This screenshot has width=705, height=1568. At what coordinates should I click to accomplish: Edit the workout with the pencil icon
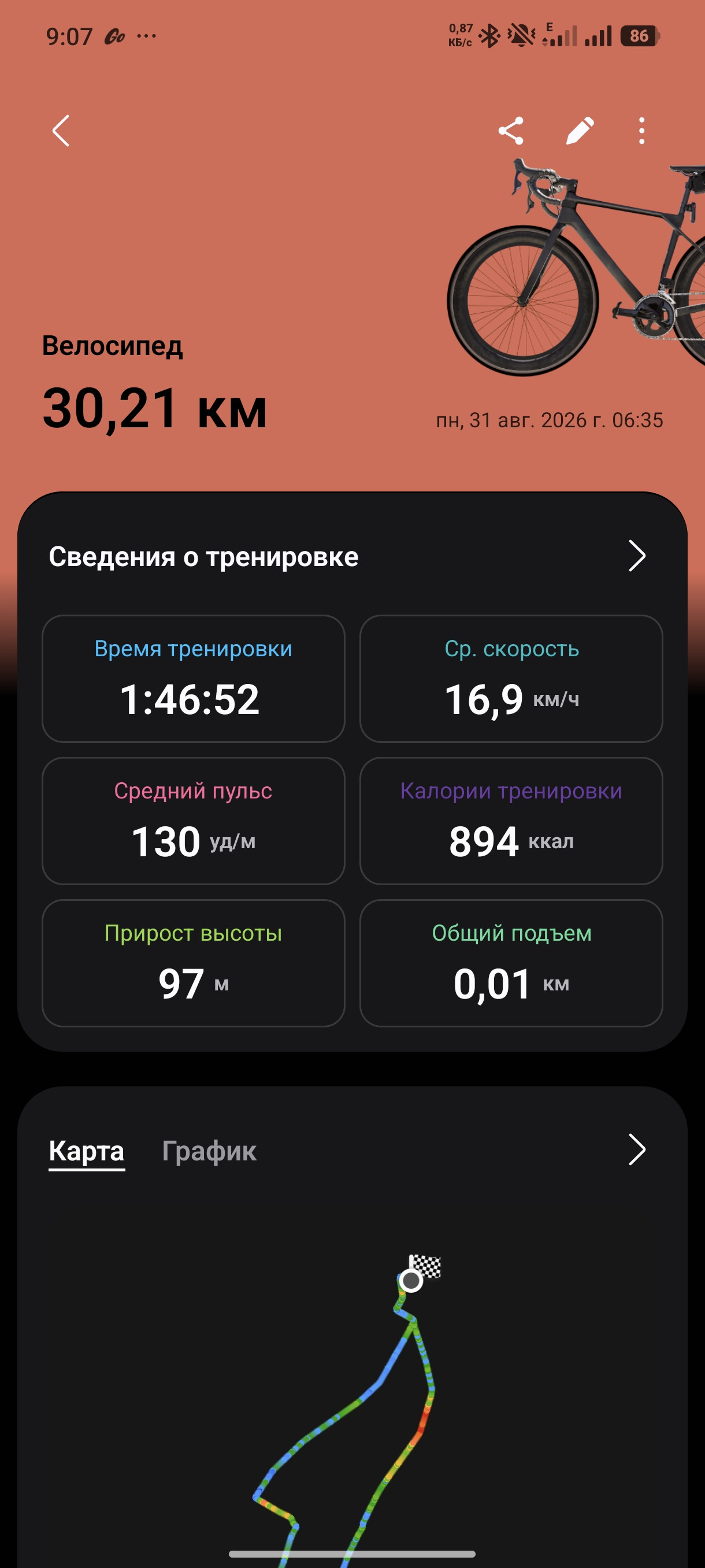[579, 130]
